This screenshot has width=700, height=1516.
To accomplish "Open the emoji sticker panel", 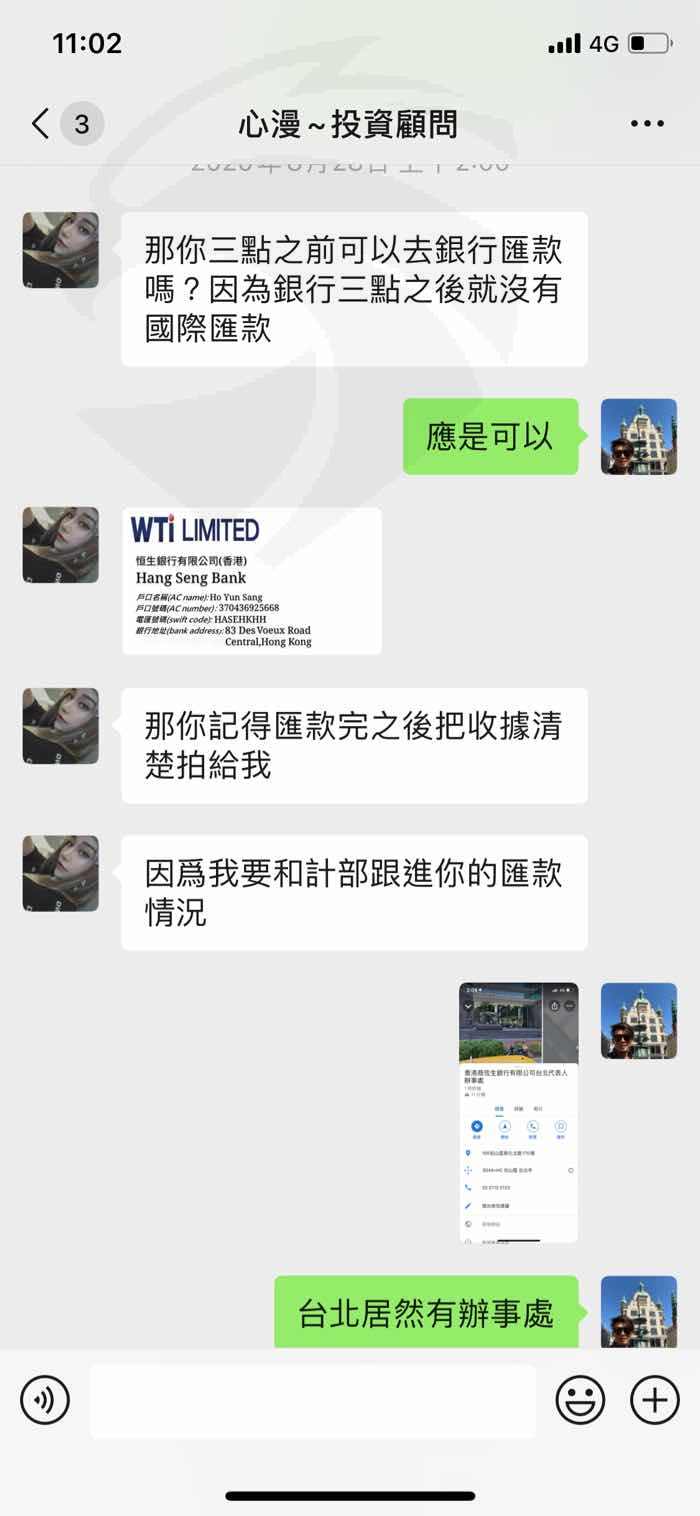I will (x=581, y=1399).
